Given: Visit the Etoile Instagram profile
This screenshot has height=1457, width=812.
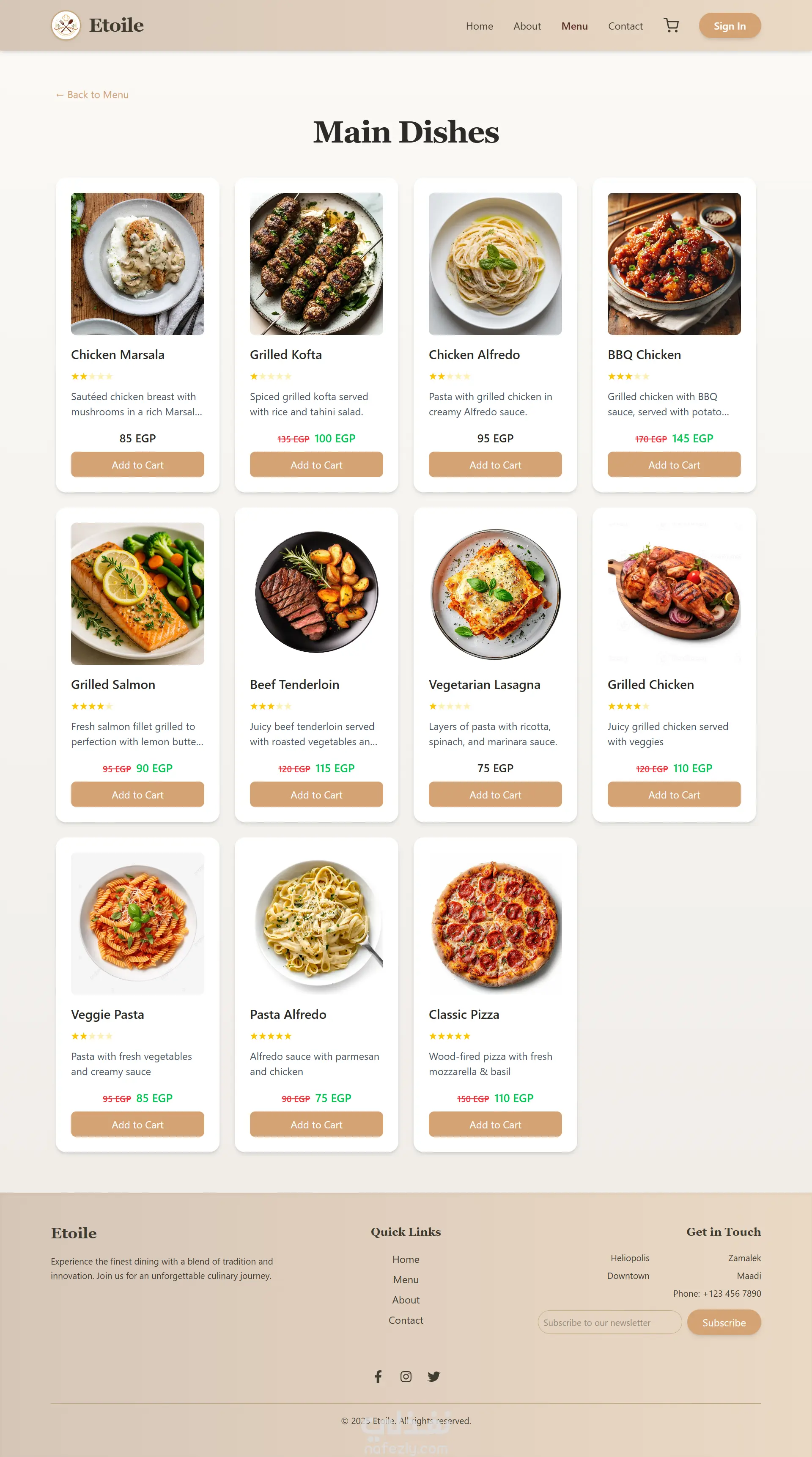Looking at the screenshot, I should click(x=406, y=1376).
